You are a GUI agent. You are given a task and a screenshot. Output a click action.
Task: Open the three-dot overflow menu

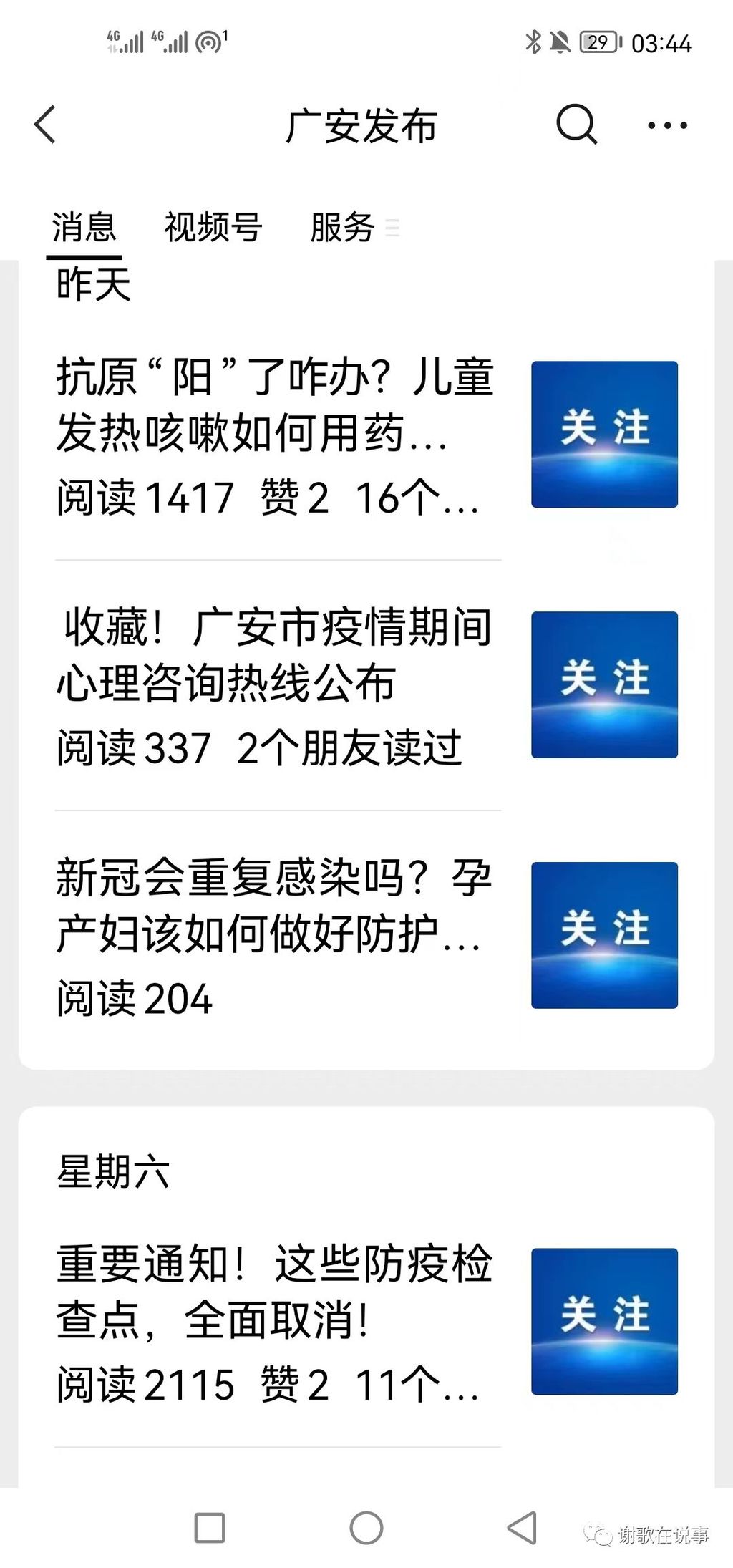pyautogui.click(x=667, y=126)
